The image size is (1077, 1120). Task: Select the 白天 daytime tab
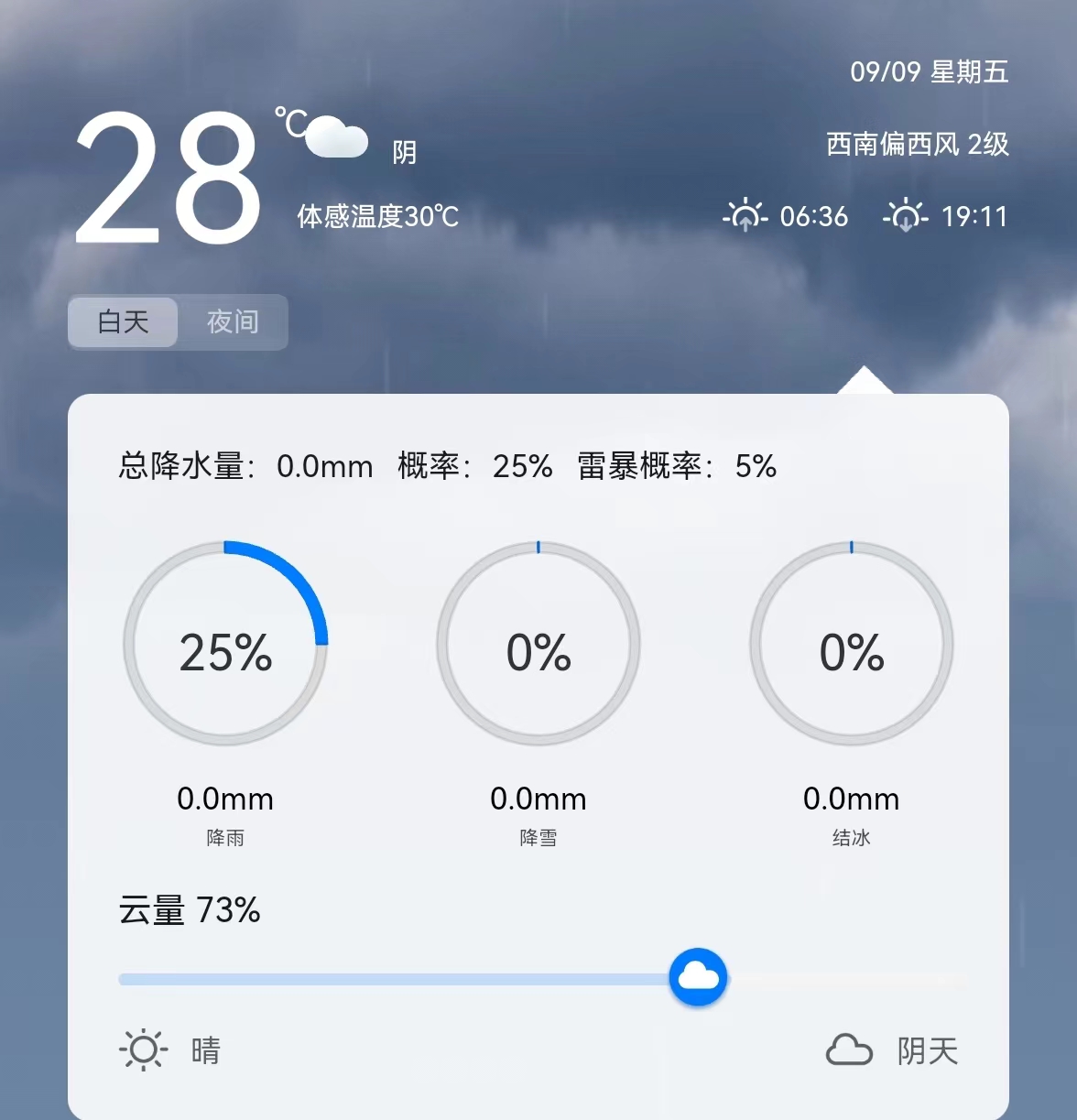coord(124,322)
